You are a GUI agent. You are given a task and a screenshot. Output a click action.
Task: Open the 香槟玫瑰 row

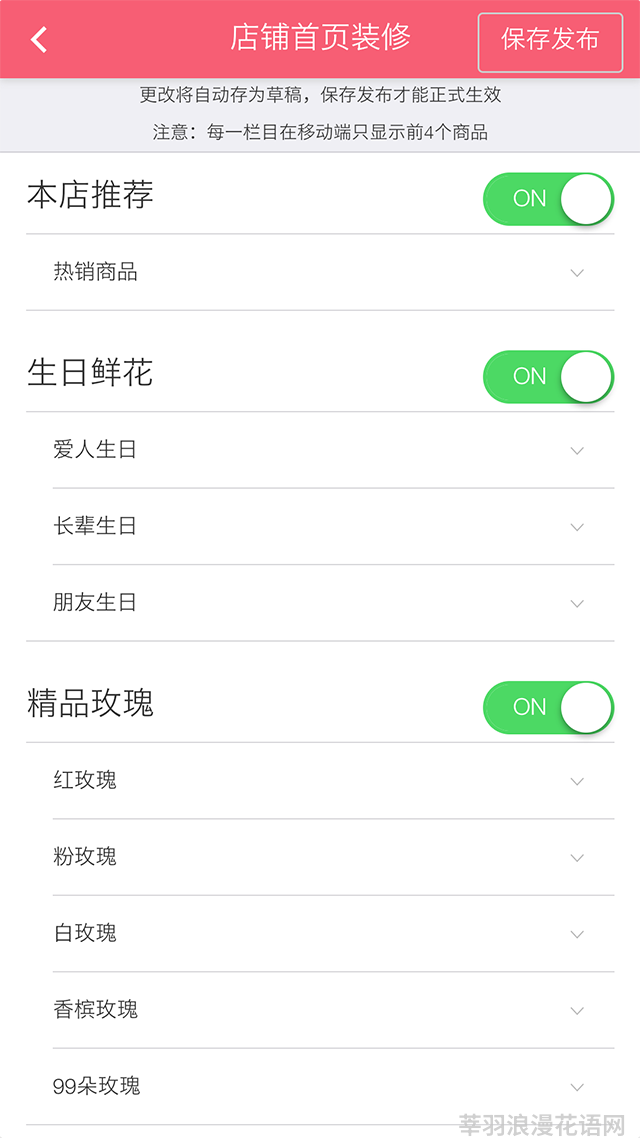pyautogui.click(x=333, y=1010)
